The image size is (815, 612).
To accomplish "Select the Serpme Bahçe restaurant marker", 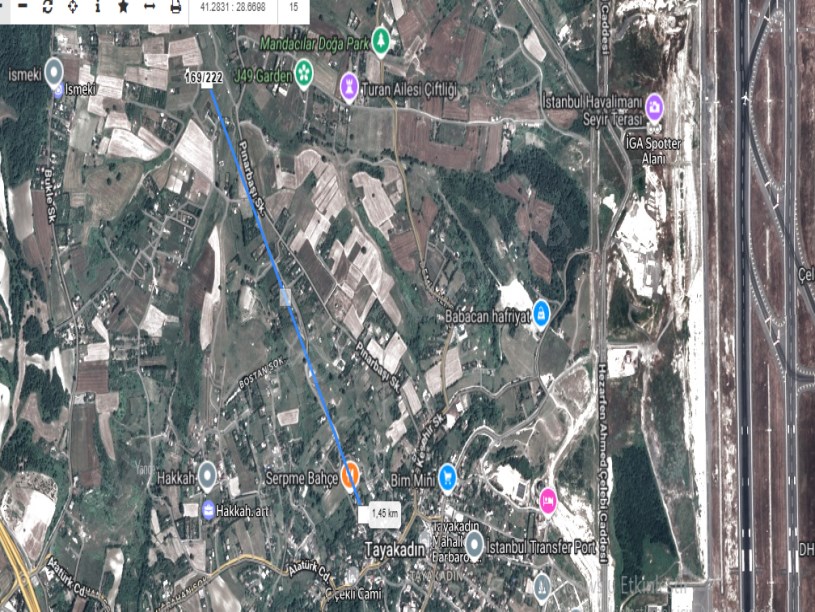I will click(350, 476).
